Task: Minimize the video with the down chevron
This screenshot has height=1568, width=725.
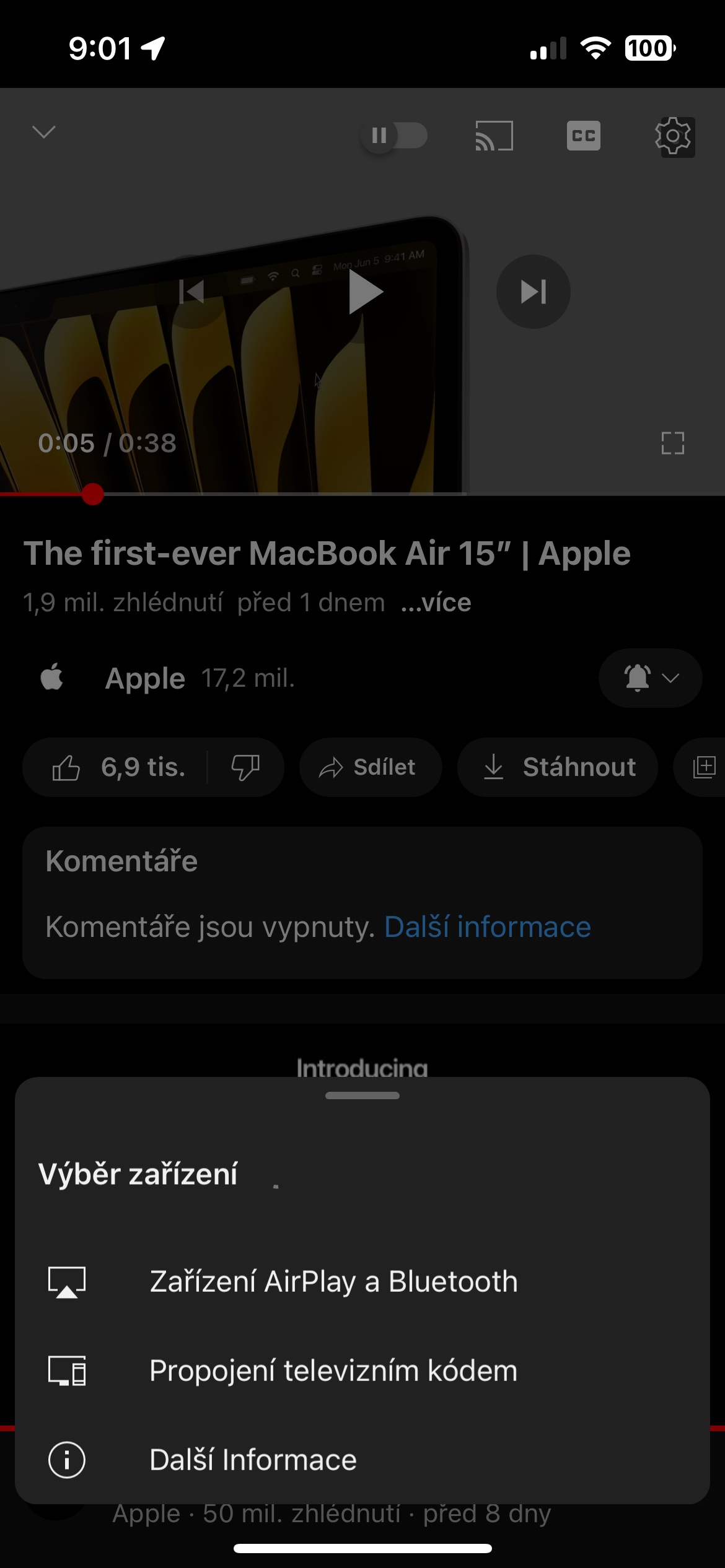Action: point(43,132)
